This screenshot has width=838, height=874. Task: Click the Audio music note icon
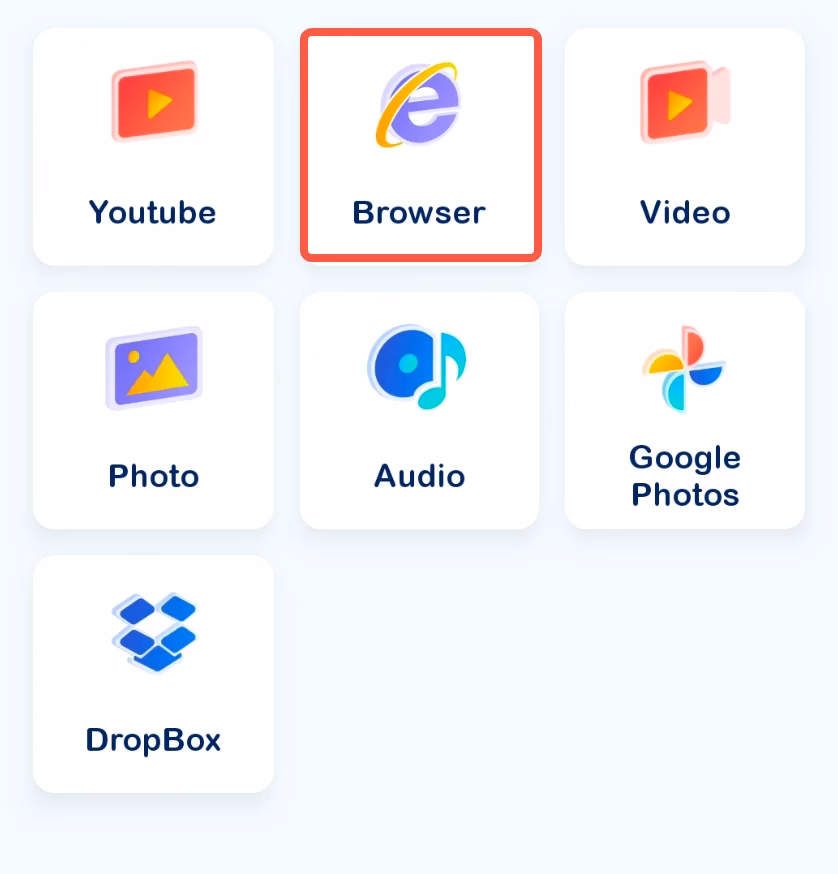[x=419, y=366]
